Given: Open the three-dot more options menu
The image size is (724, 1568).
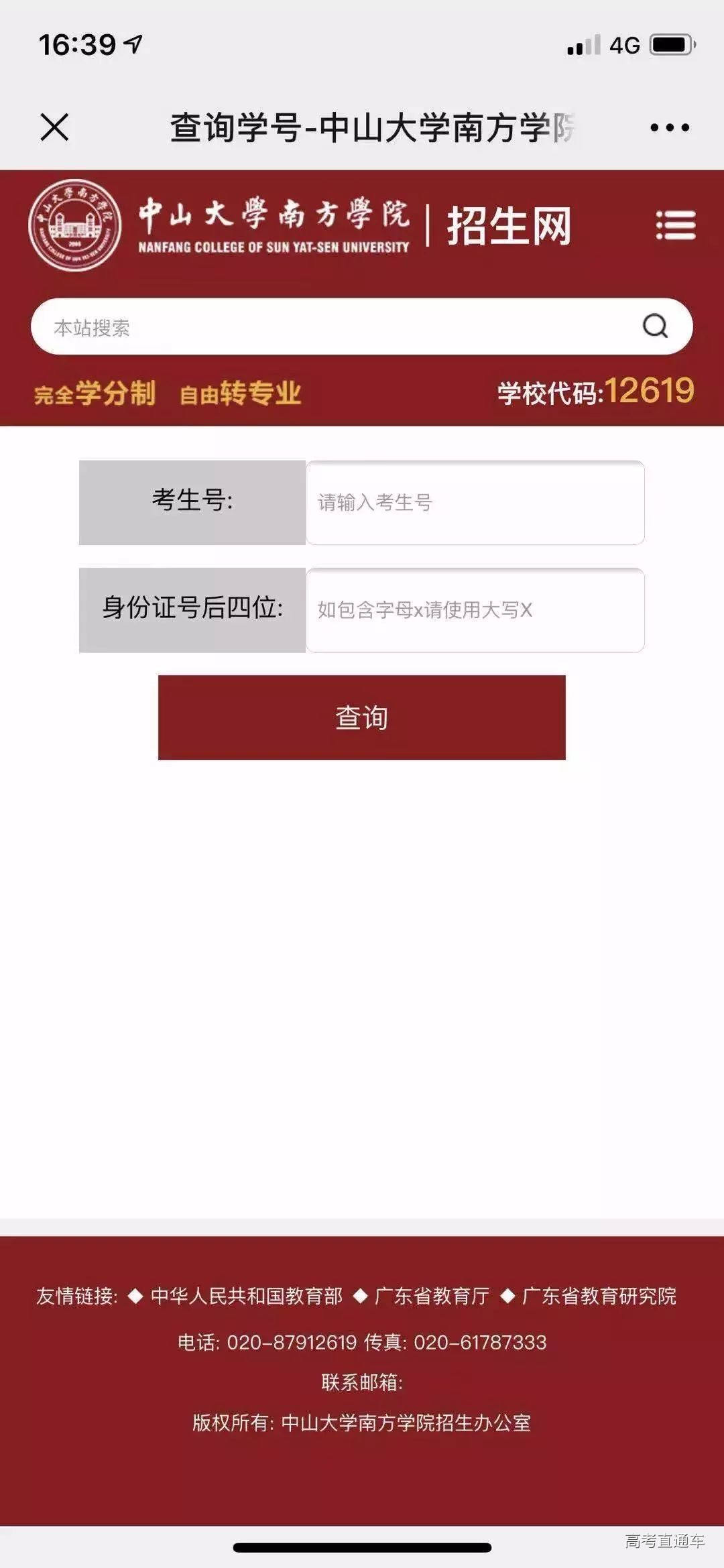Looking at the screenshot, I should click(669, 127).
